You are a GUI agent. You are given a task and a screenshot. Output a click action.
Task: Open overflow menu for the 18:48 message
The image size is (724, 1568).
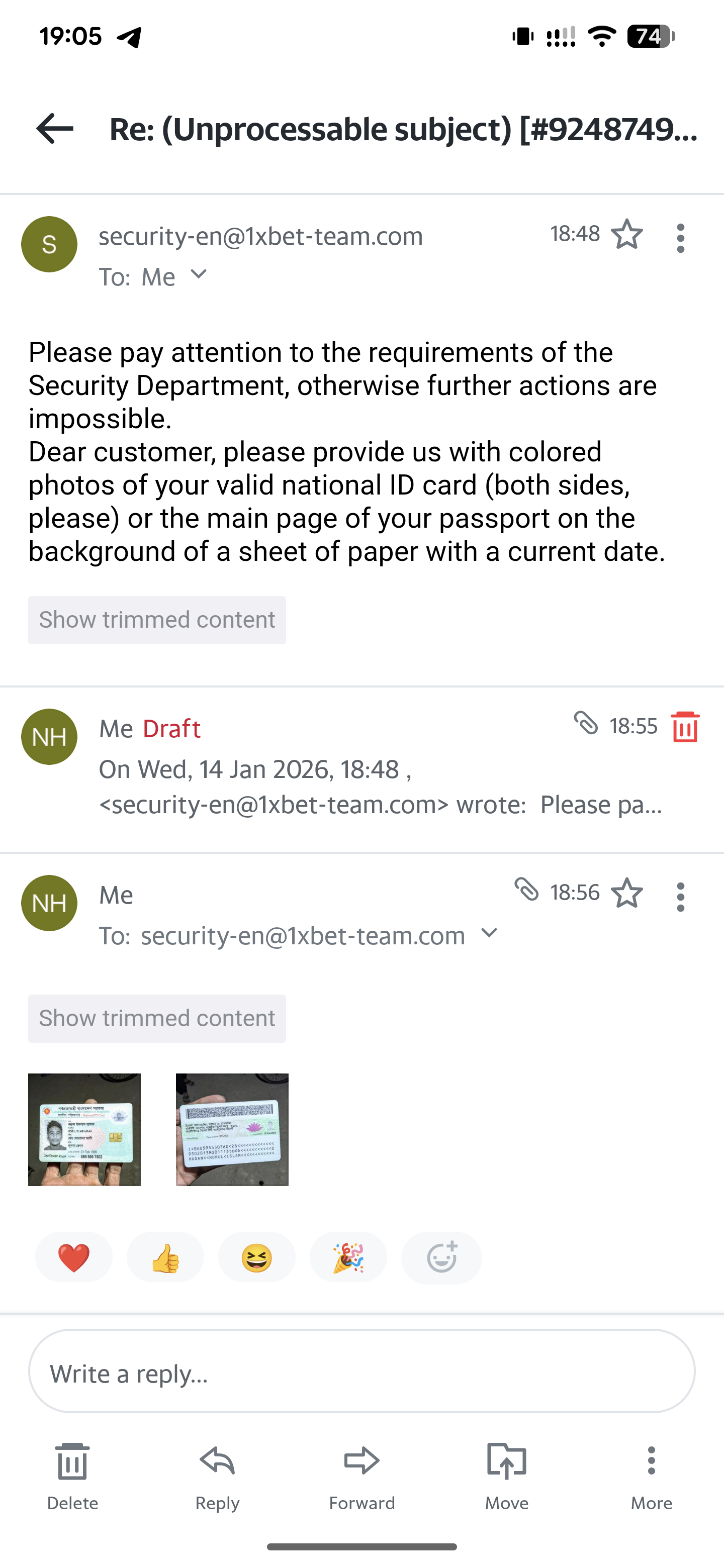click(680, 238)
